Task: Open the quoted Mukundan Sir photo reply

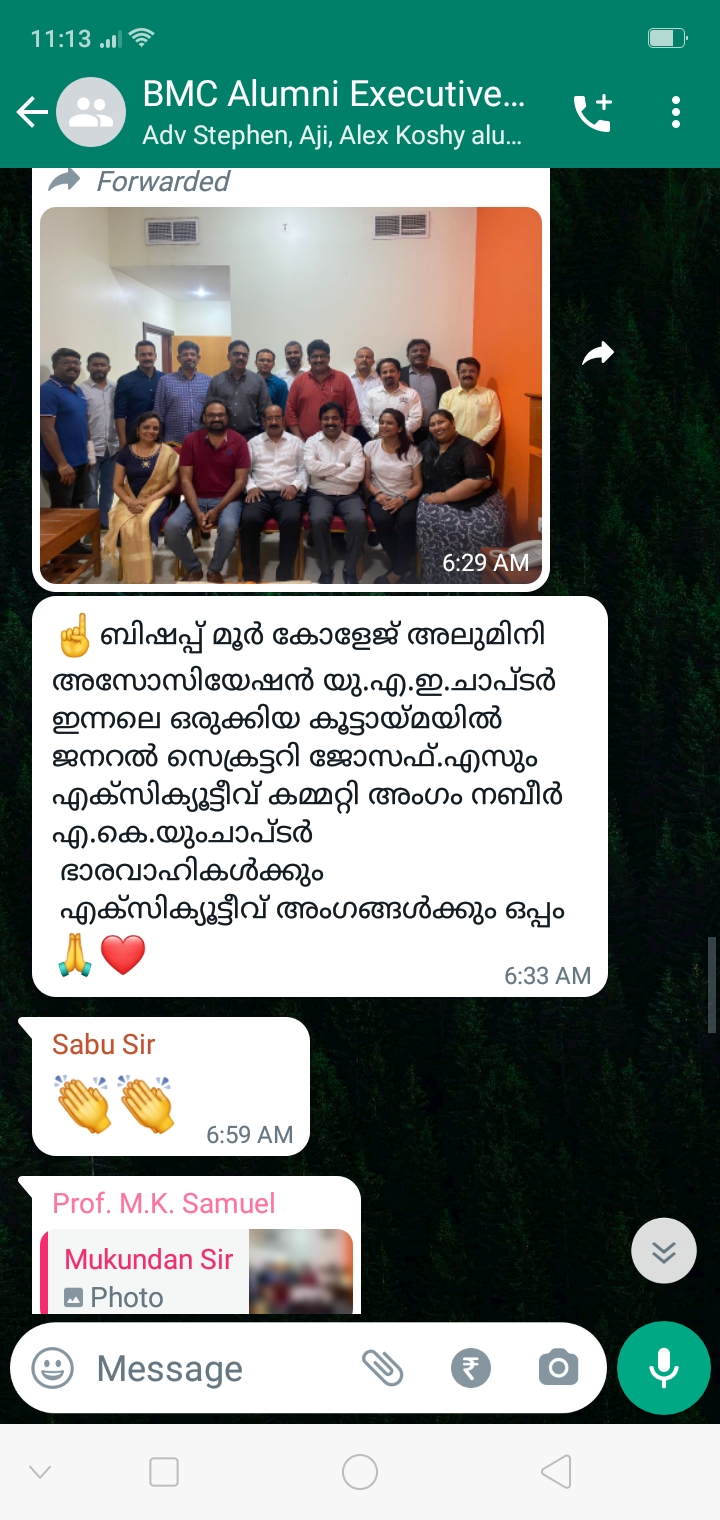Action: coord(197,1271)
